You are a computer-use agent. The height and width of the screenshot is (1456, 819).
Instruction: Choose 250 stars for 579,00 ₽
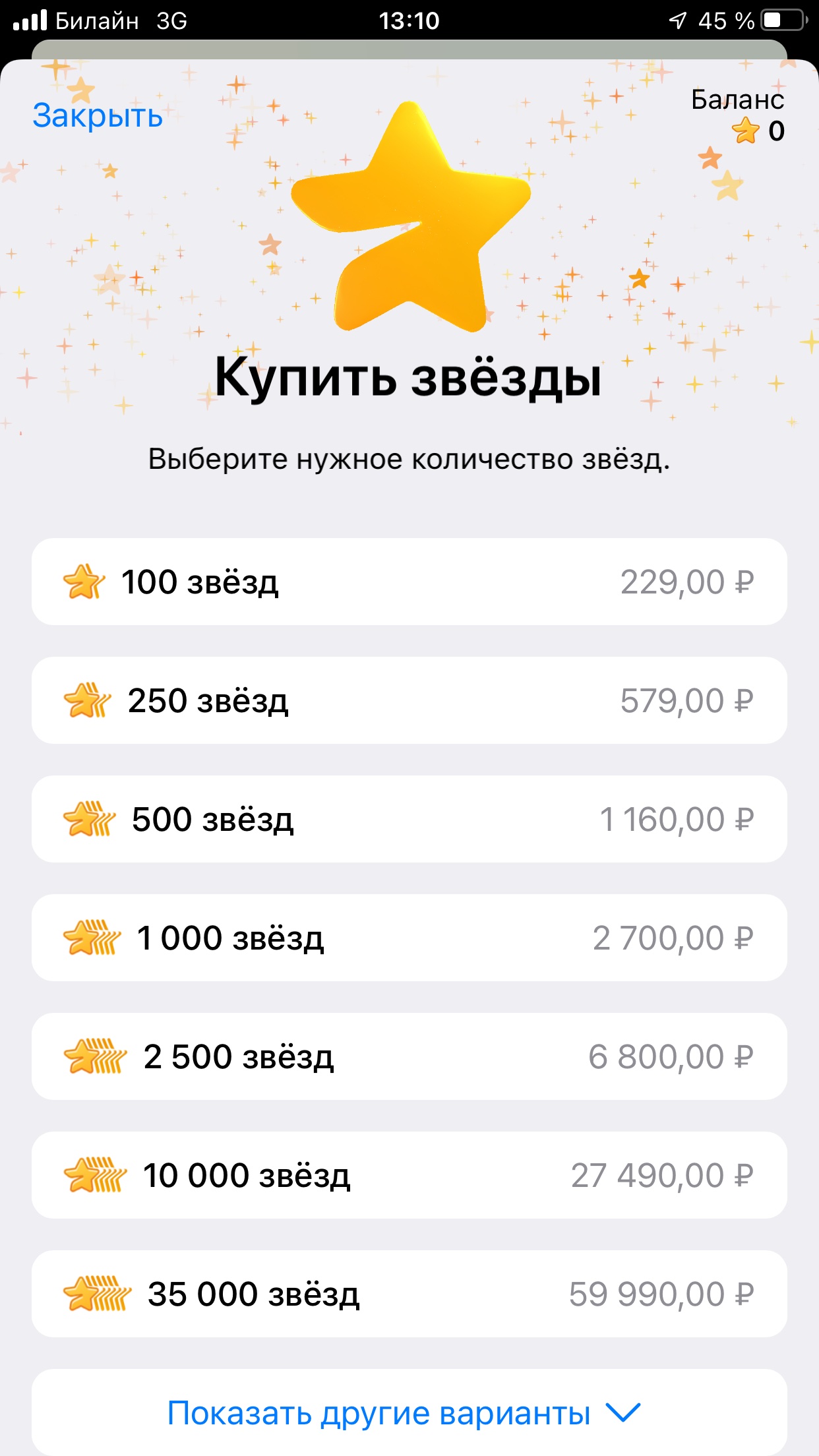click(409, 700)
